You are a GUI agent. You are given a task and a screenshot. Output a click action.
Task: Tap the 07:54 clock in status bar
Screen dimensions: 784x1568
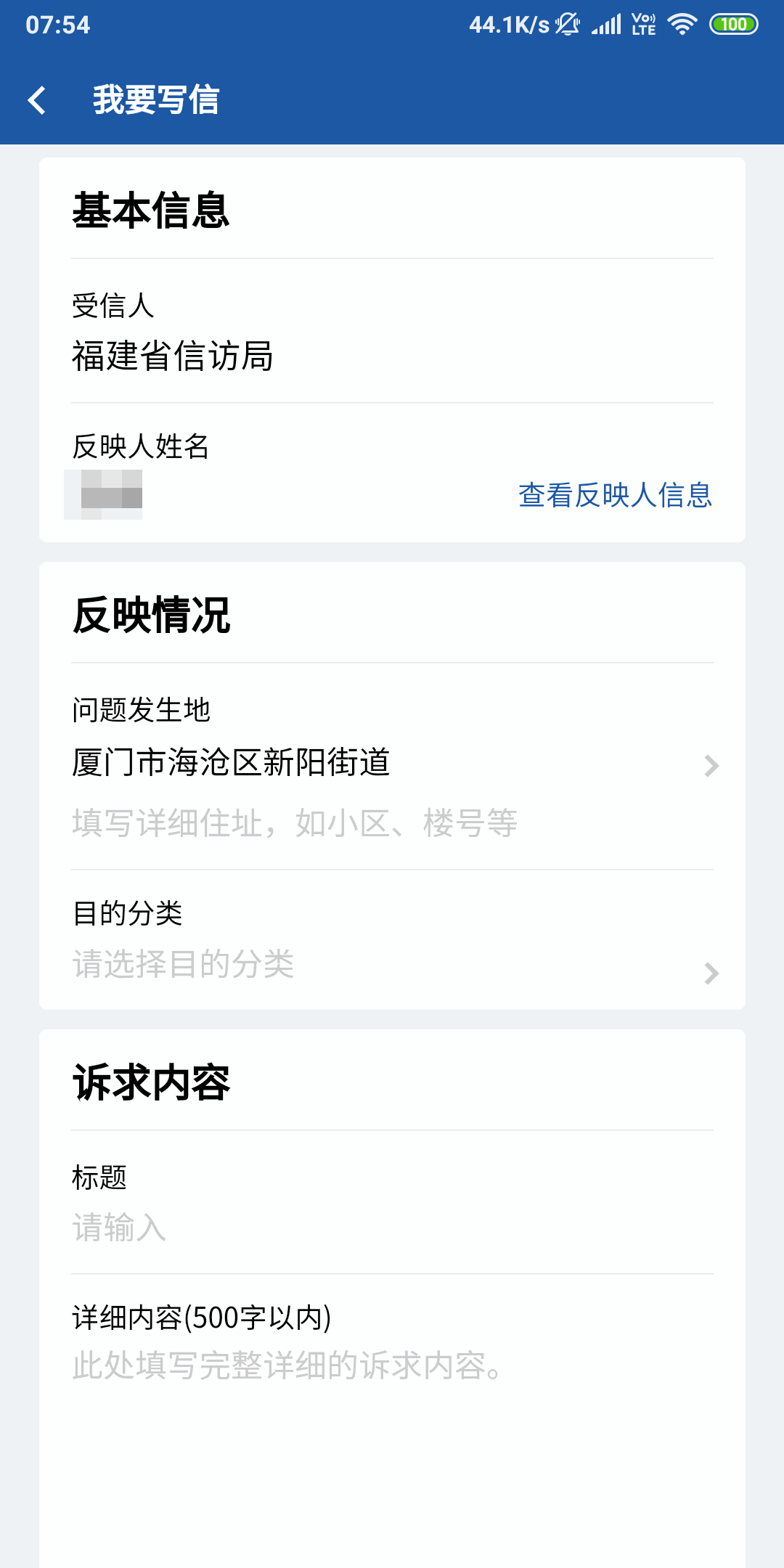pyautogui.click(x=57, y=23)
